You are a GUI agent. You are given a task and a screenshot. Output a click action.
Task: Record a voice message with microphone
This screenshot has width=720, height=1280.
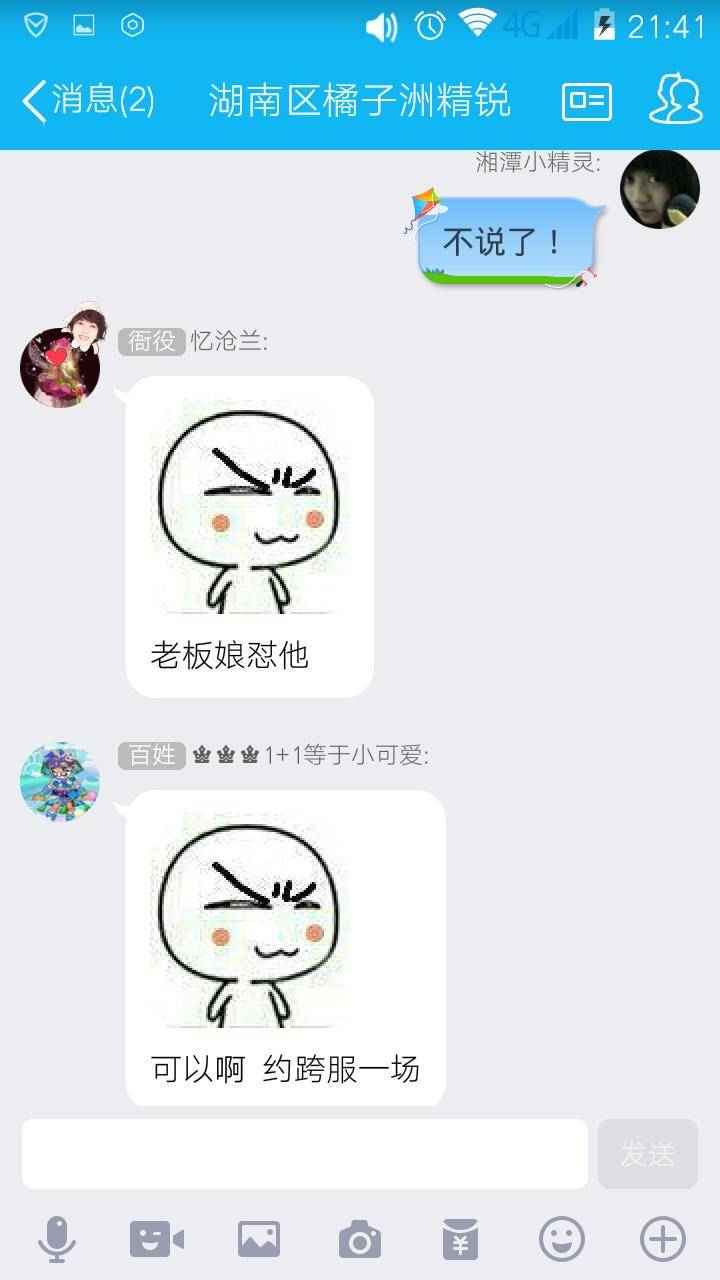pyautogui.click(x=57, y=1240)
